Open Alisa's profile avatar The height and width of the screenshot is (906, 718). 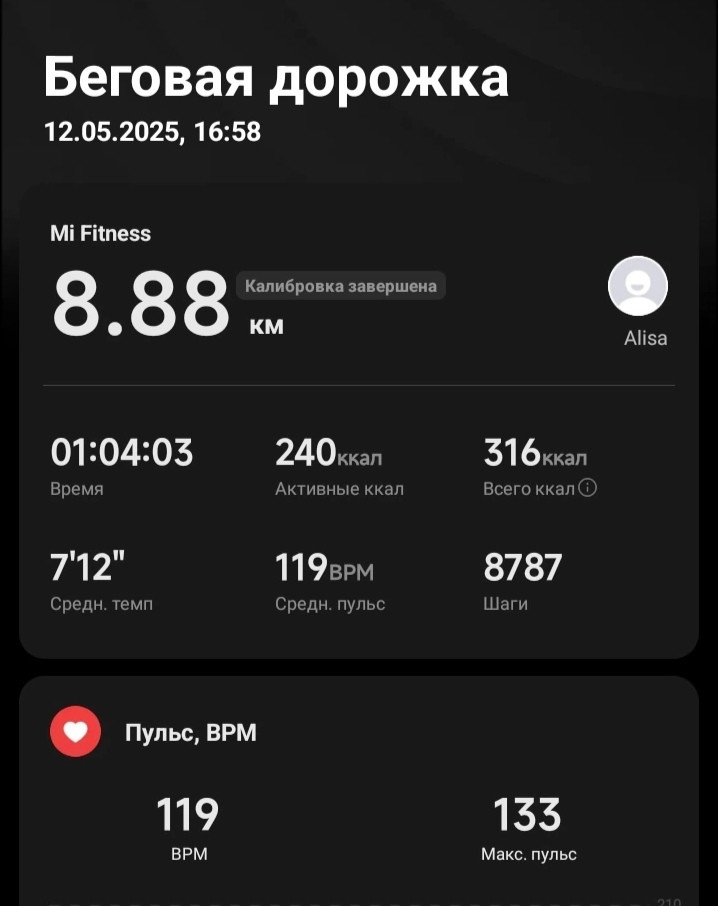pyautogui.click(x=638, y=286)
